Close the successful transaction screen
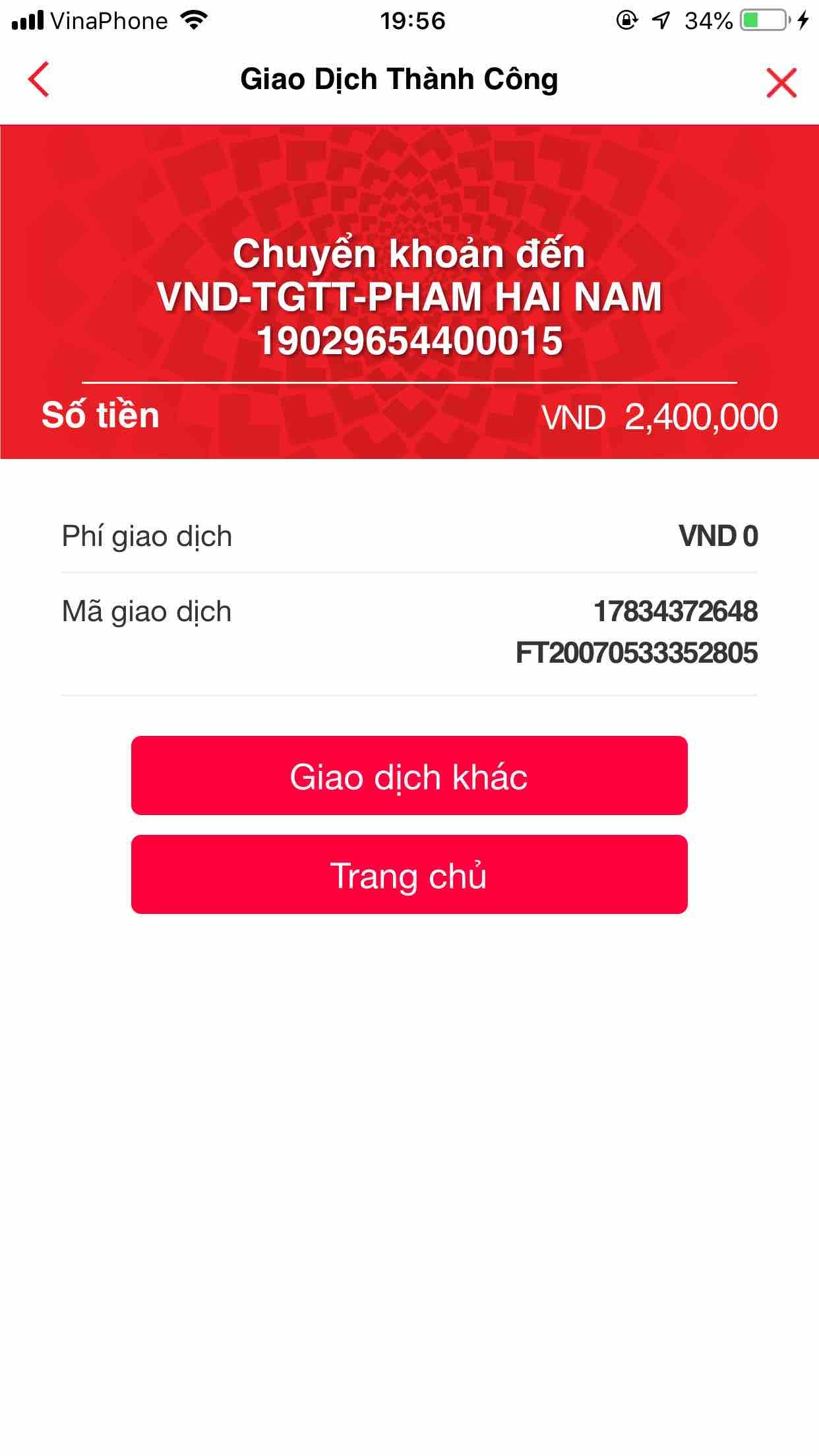Image resolution: width=819 pixels, height=1456 pixels. click(781, 82)
